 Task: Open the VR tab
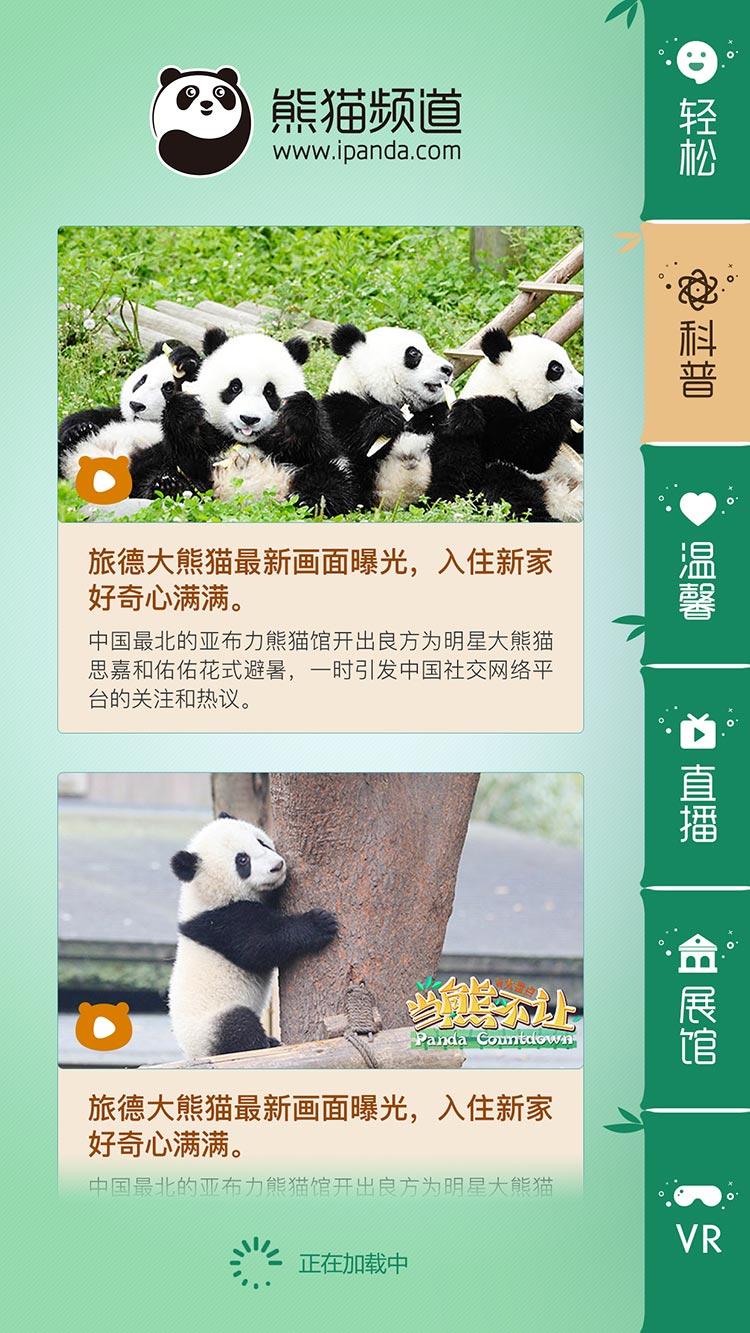tap(697, 1218)
